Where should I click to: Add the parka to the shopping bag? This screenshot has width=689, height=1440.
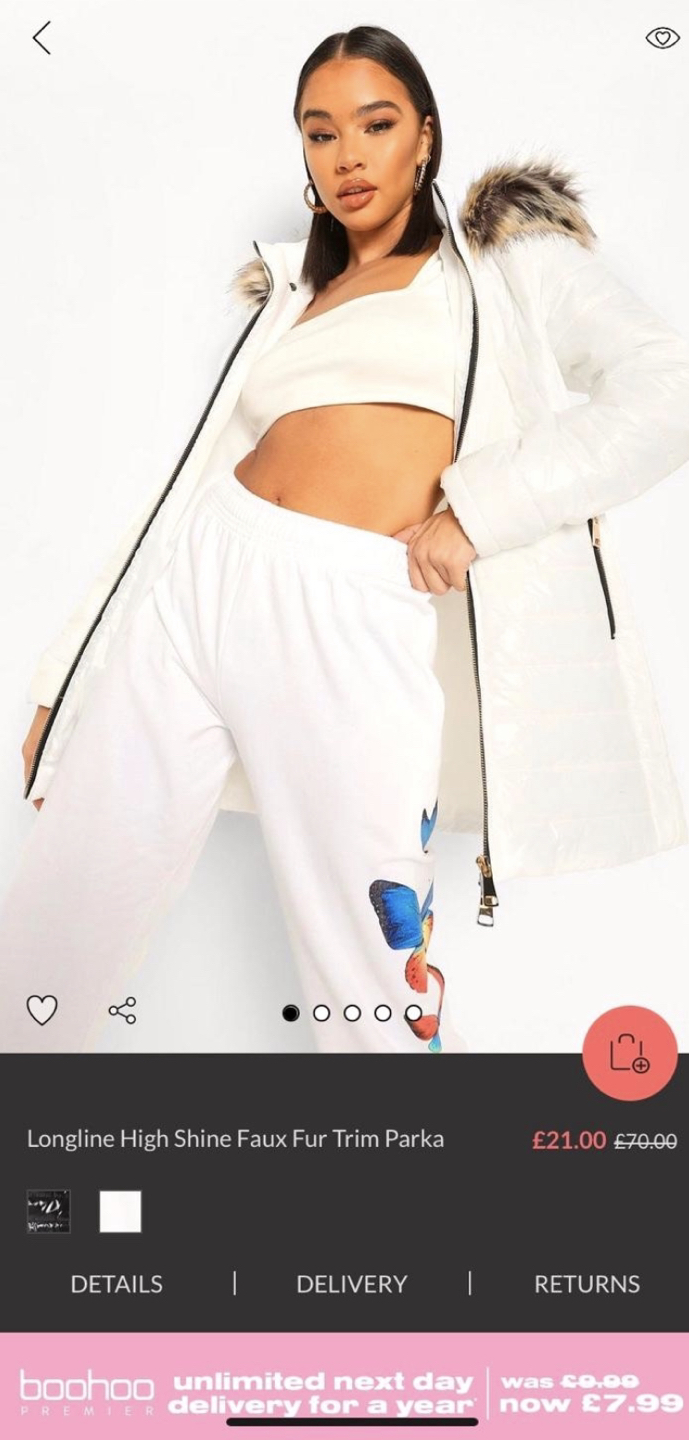coord(630,1053)
